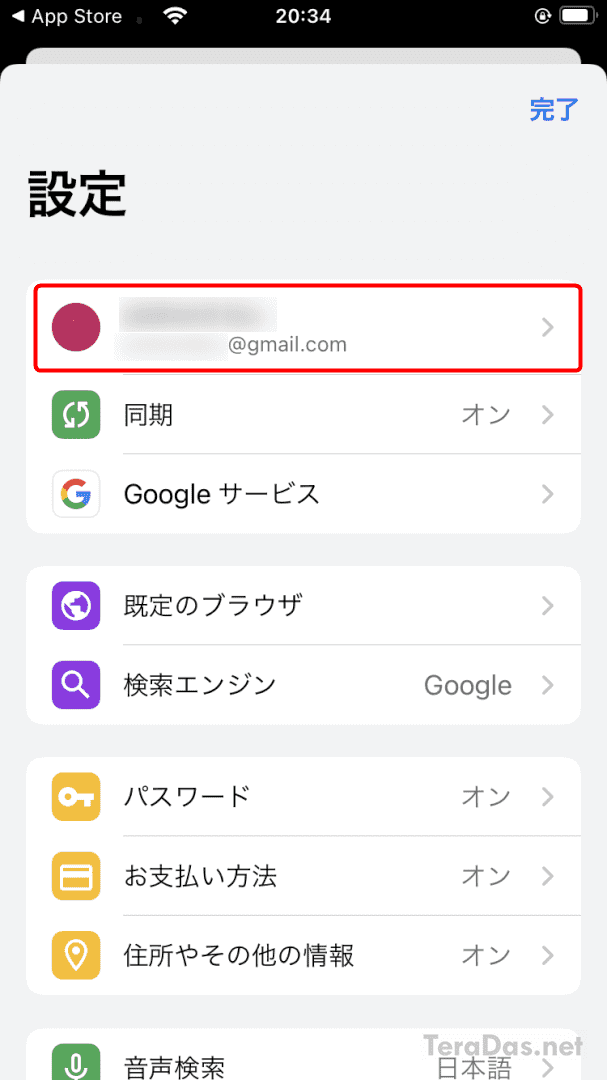This screenshot has height=1080, width=607.
Task: Open Google サービス settings
Action: pos(303,494)
